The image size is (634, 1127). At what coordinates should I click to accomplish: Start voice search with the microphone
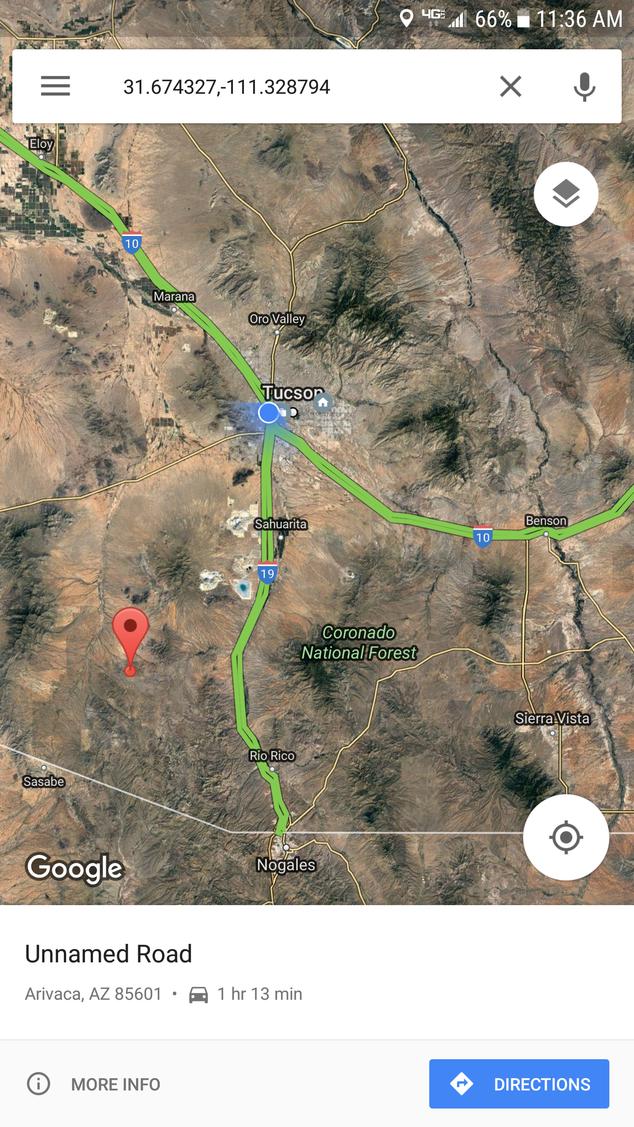point(584,87)
